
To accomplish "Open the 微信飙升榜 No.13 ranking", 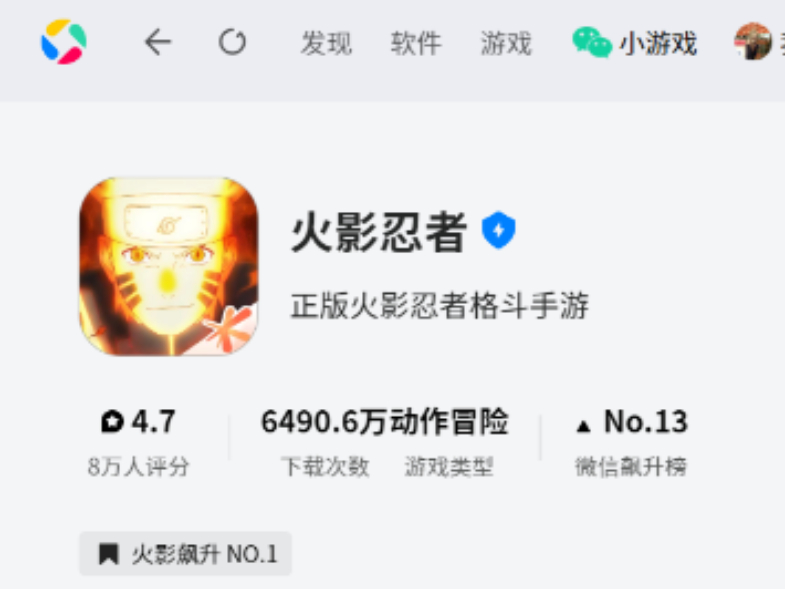I will coord(631,440).
